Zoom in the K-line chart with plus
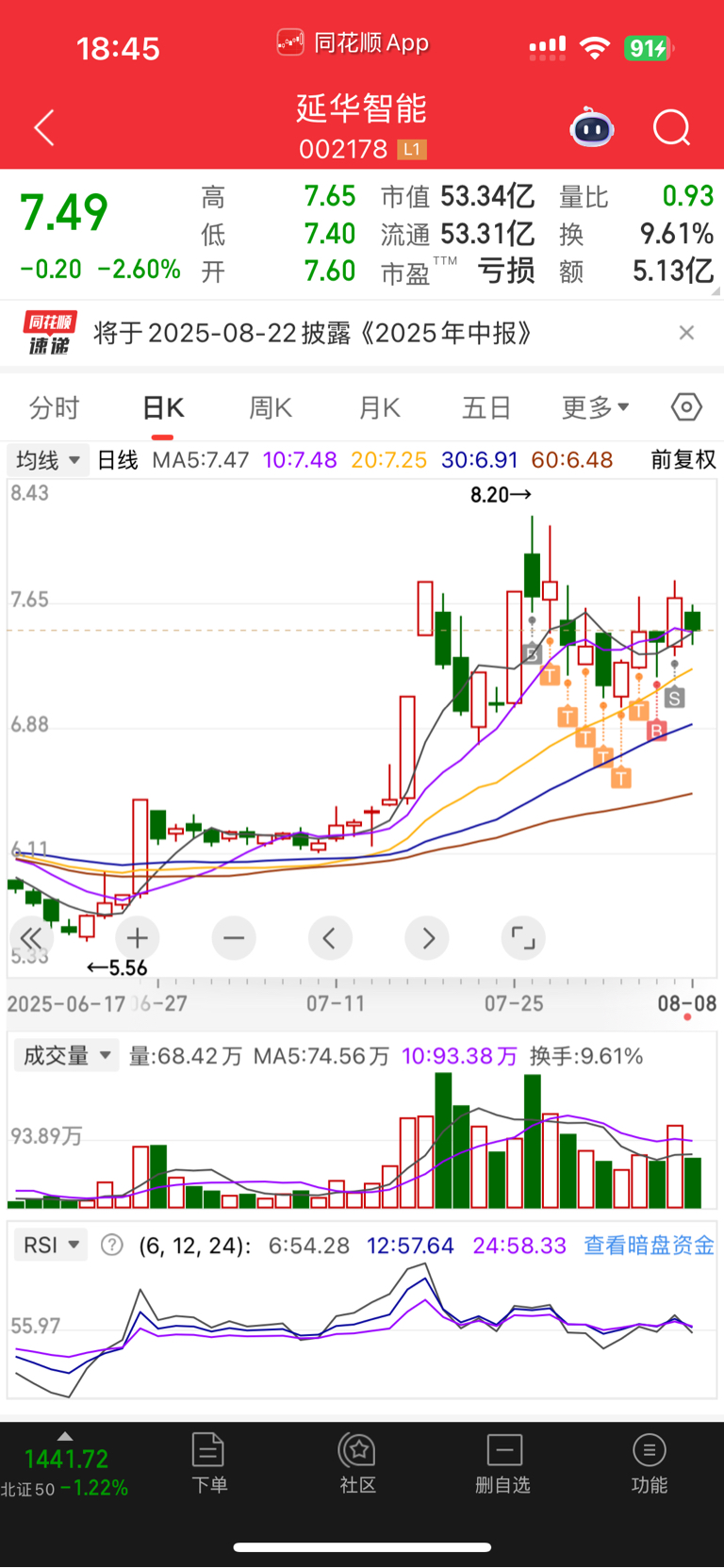Viewport: 724px width, 1568px height. pyautogui.click(x=138, y=938)
